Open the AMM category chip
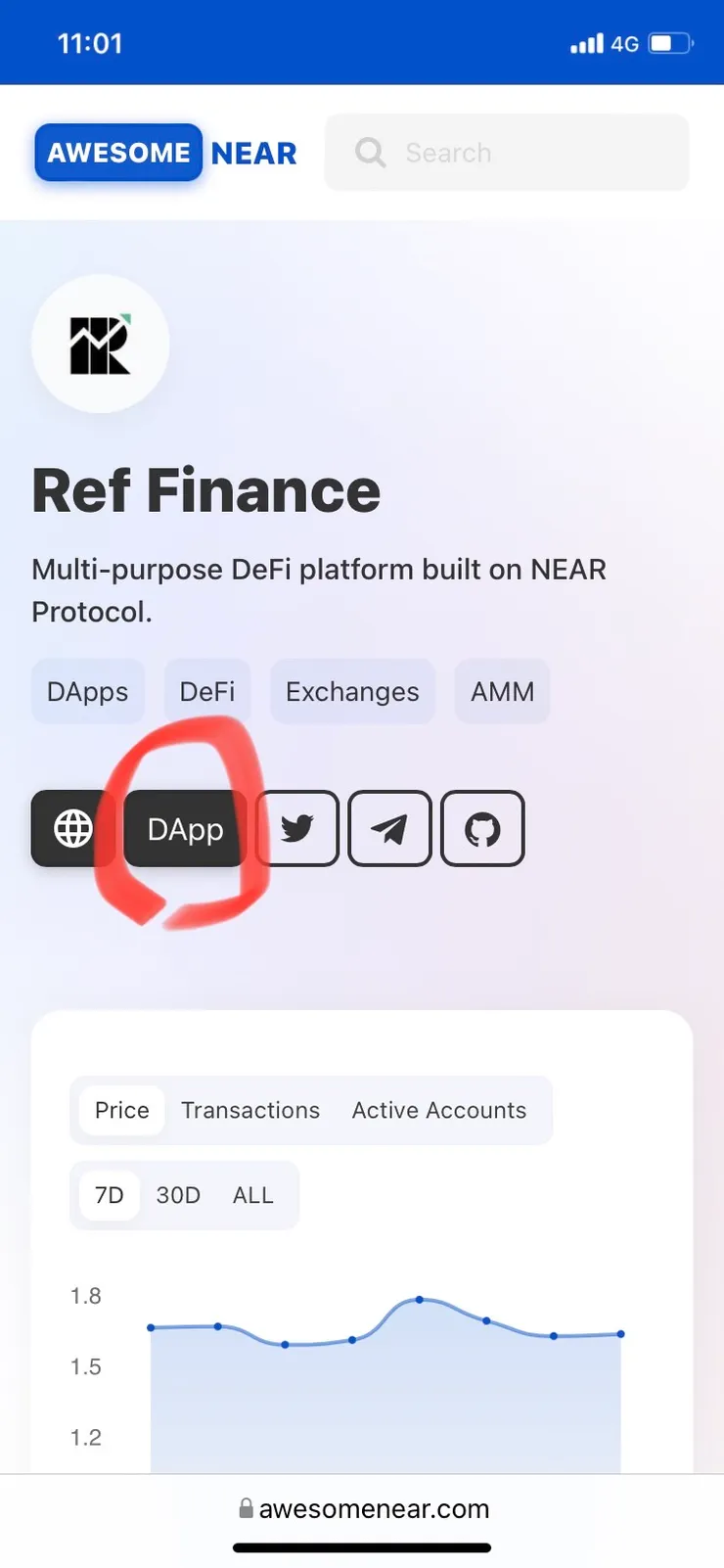 502,692
